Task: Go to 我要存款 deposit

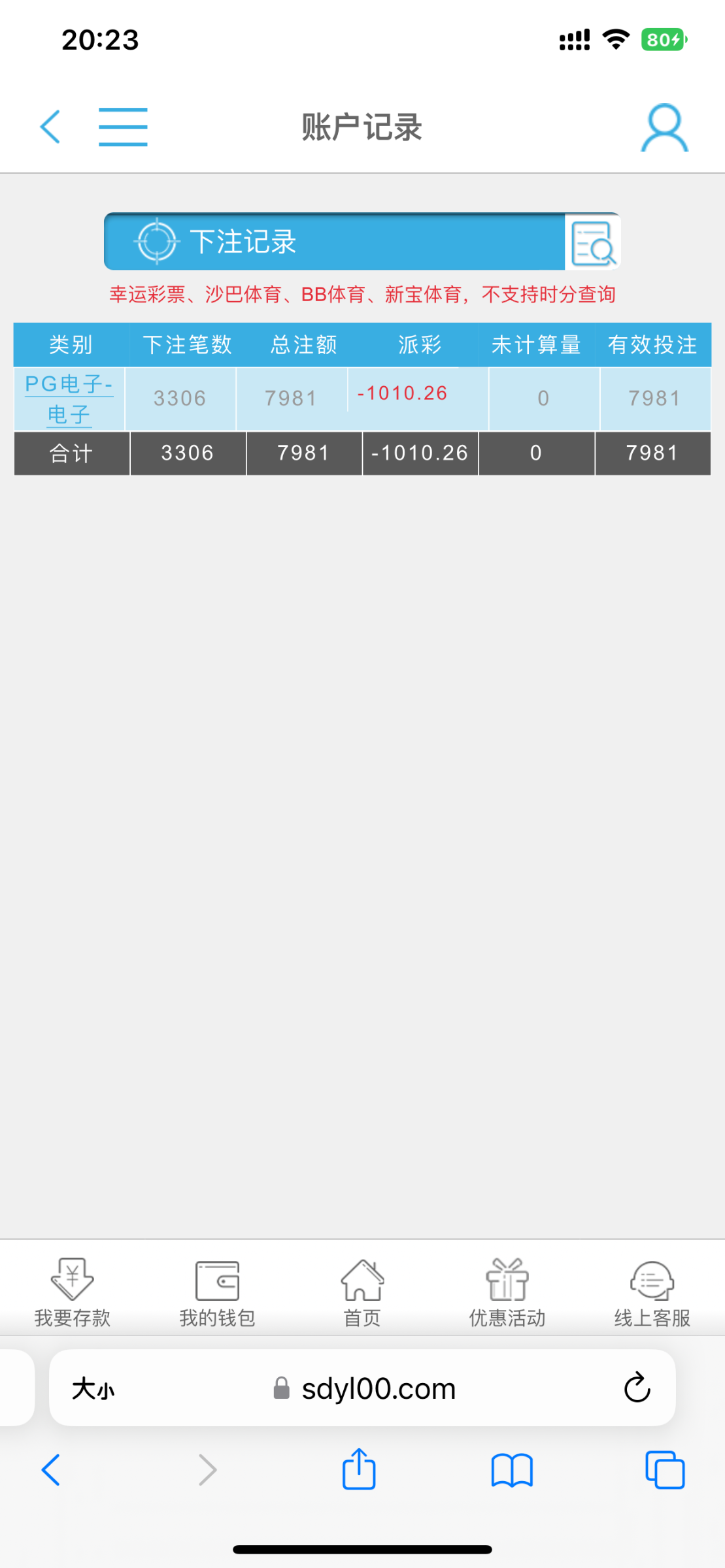Action: click(73, 1292)
